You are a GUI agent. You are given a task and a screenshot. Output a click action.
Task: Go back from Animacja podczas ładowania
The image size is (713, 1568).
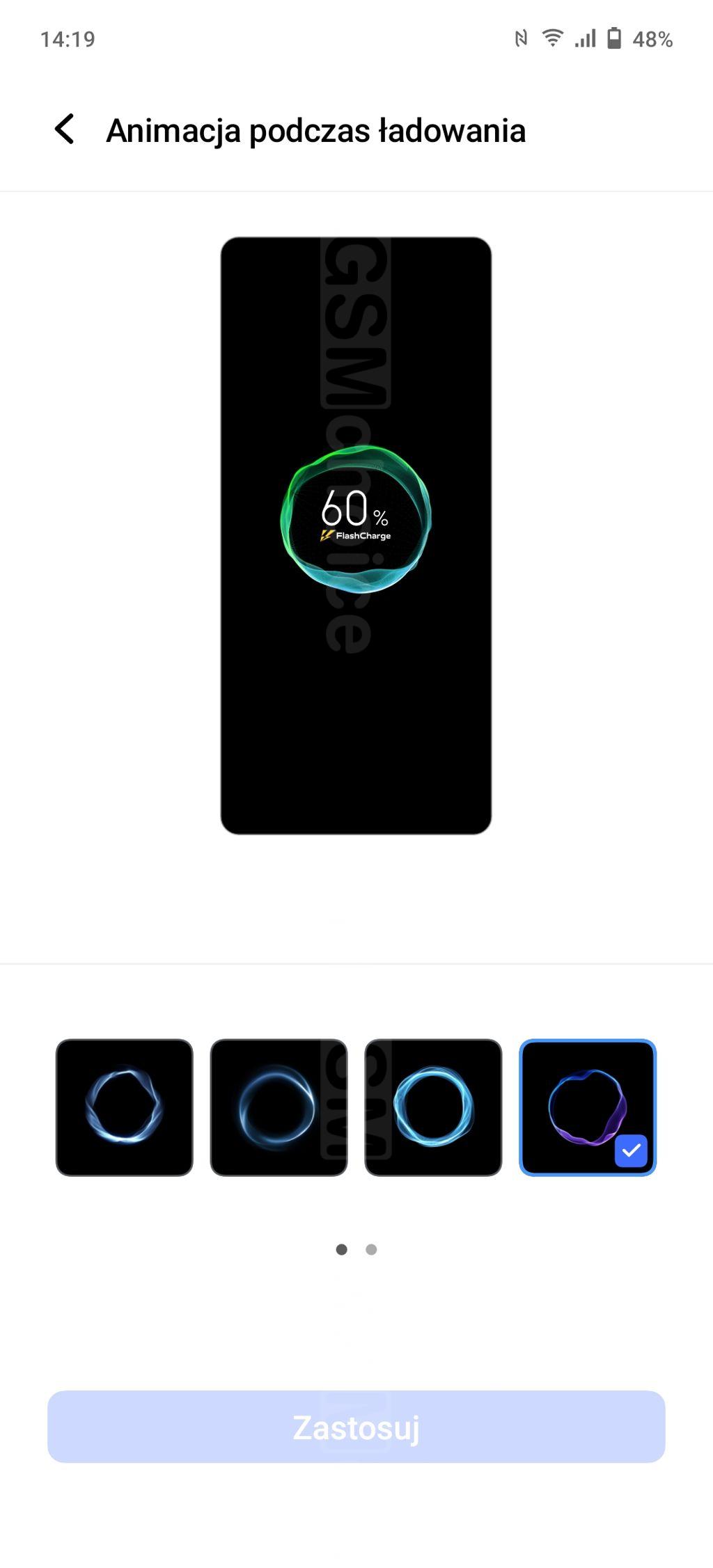(x=65, y=129)
